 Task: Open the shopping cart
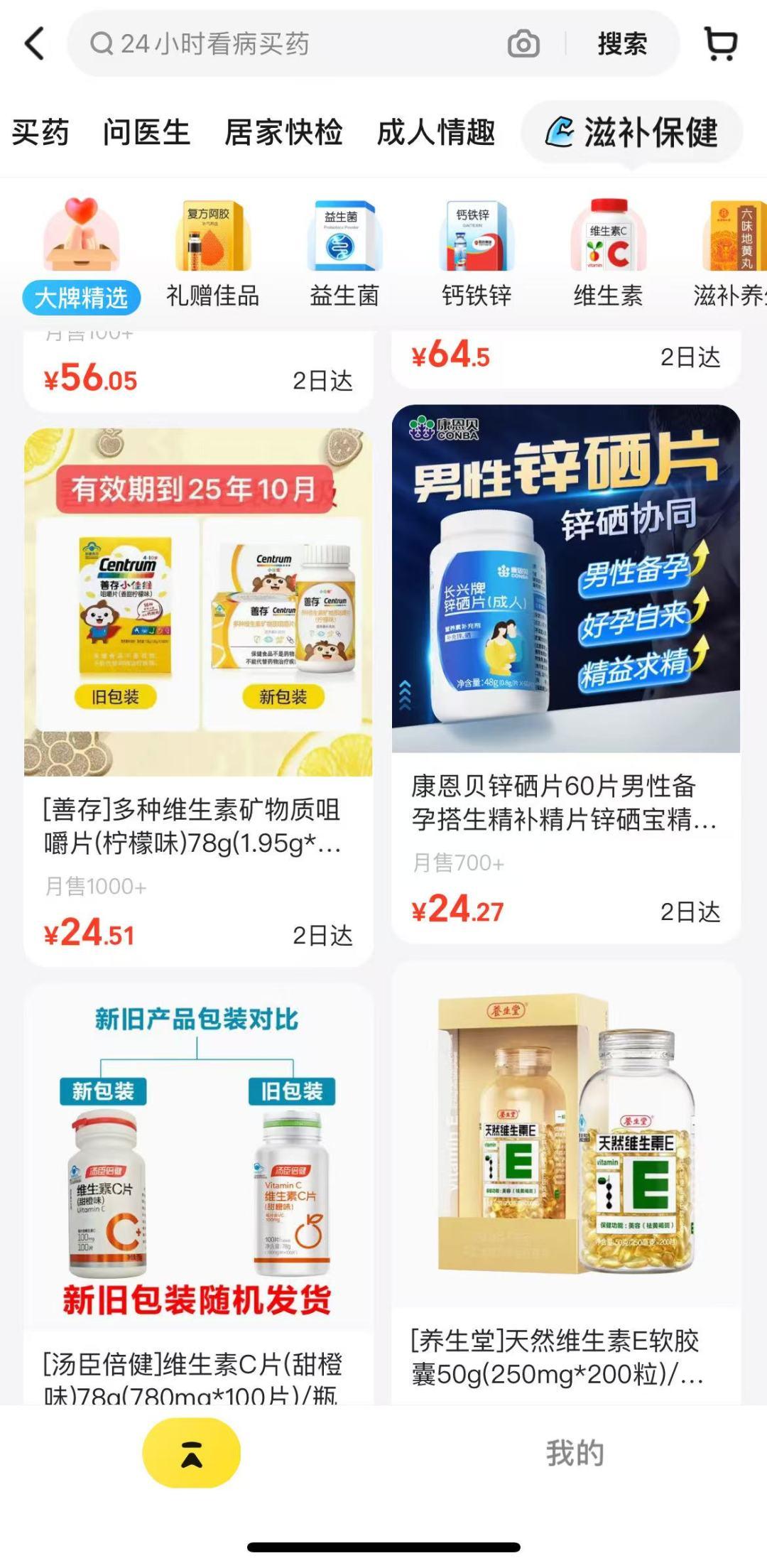(x=721, y=44)
